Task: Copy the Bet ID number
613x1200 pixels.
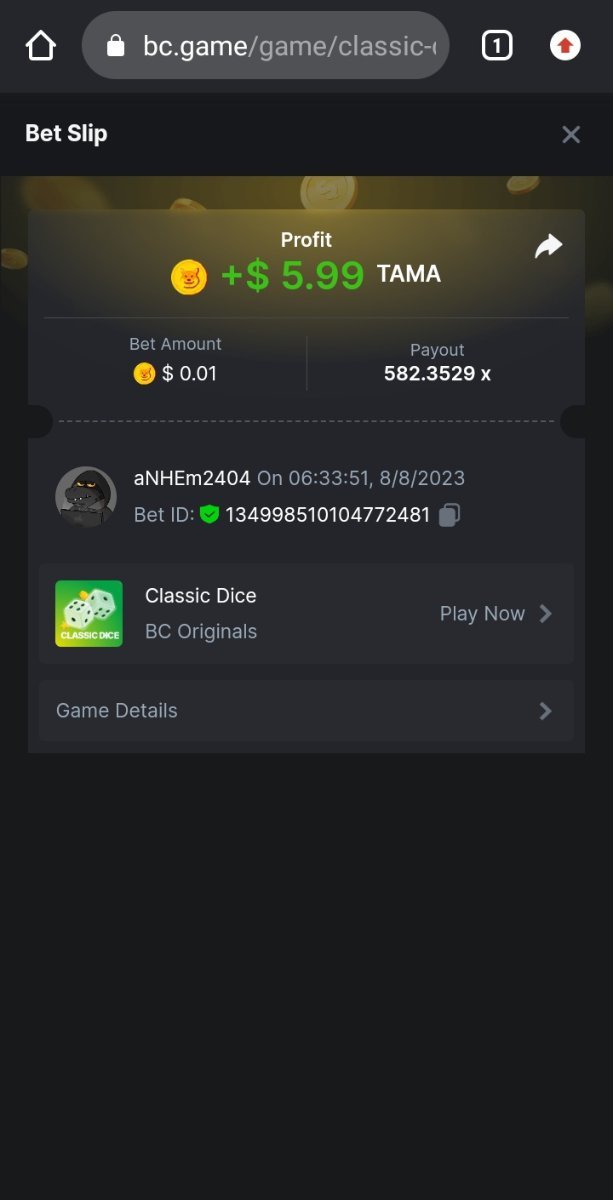Action: click(449, 515)
